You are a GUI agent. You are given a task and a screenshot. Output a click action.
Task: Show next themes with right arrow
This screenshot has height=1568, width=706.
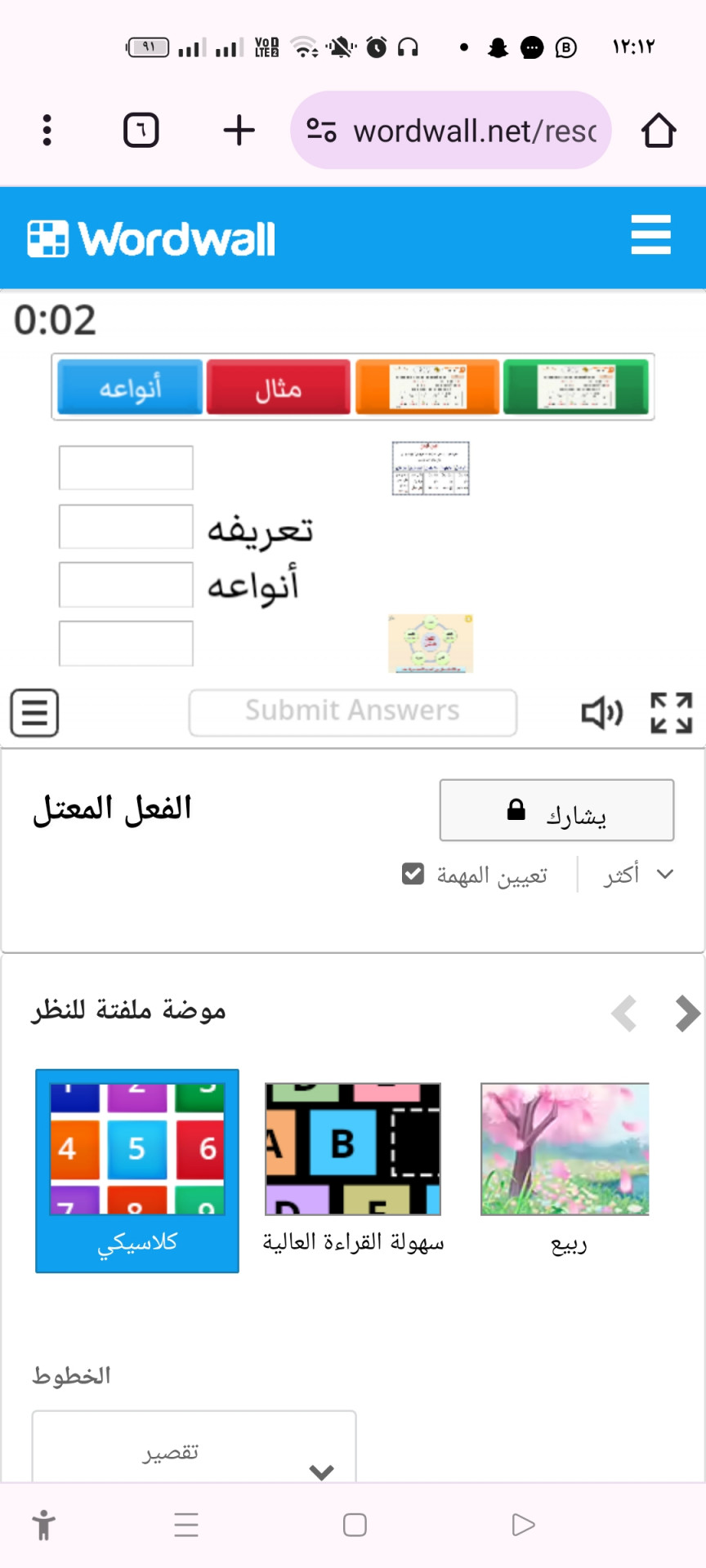pos(687,1013)
